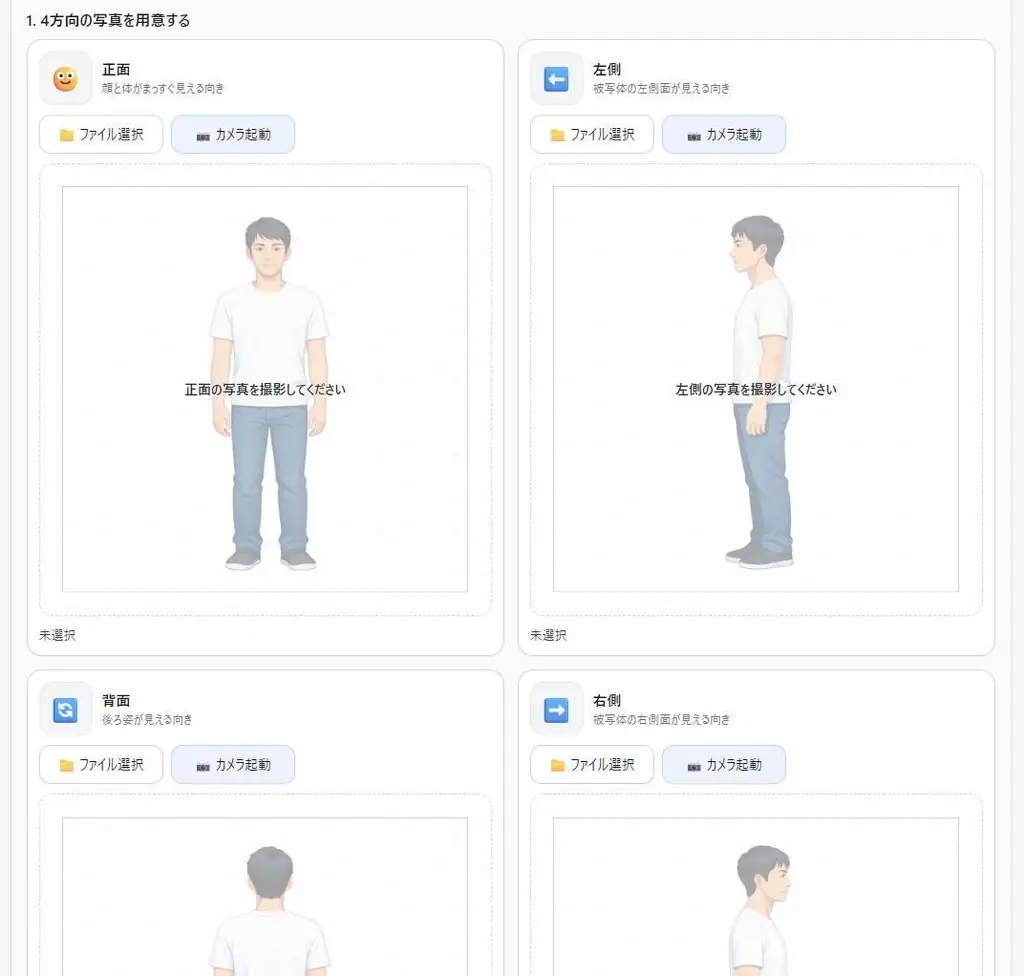This screenshot has height=976, width=1024.
Task: Start the camera for the 左側 photo
Action: click(724, 135)
